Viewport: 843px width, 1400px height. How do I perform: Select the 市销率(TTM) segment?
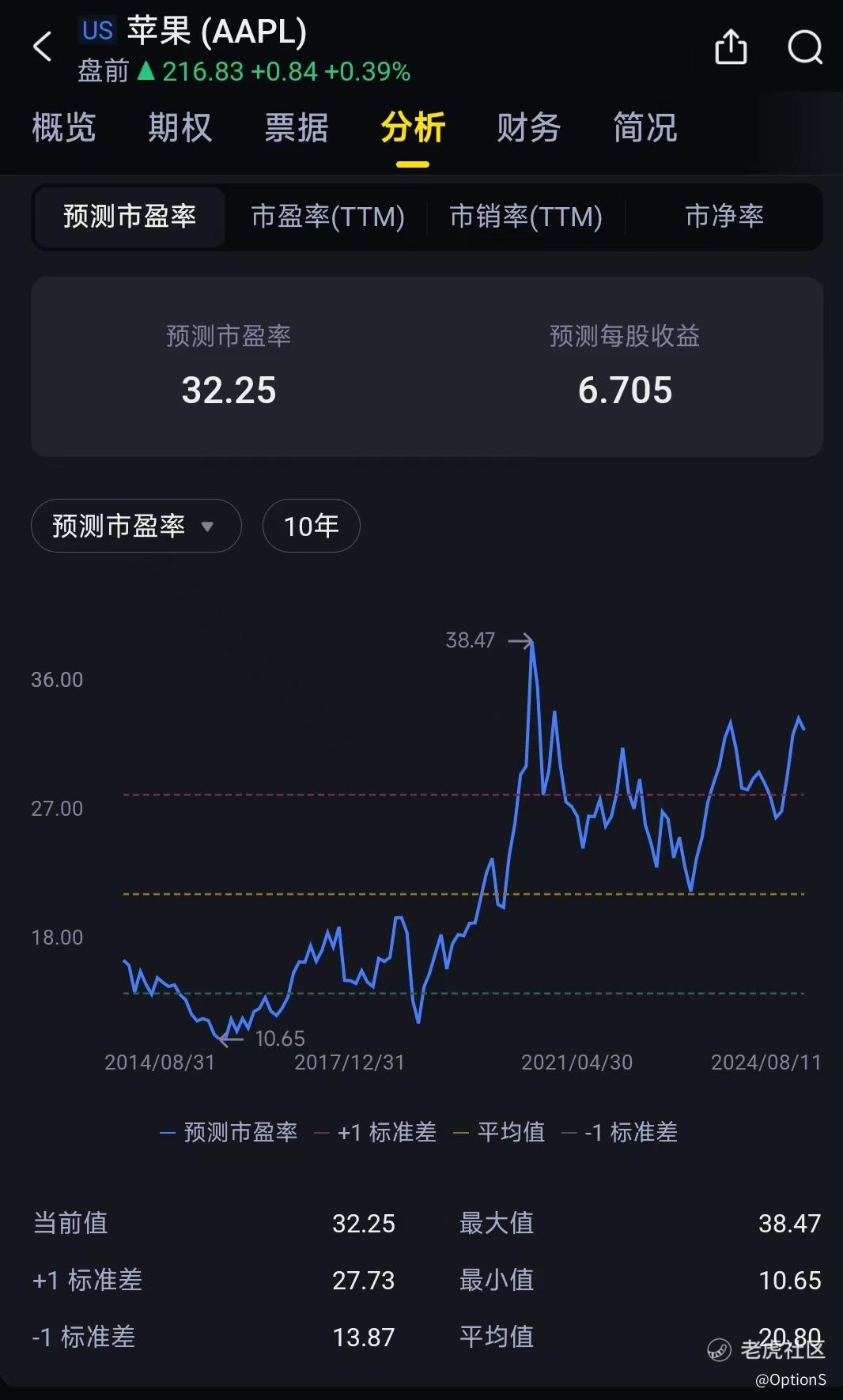tap(526, 217)
